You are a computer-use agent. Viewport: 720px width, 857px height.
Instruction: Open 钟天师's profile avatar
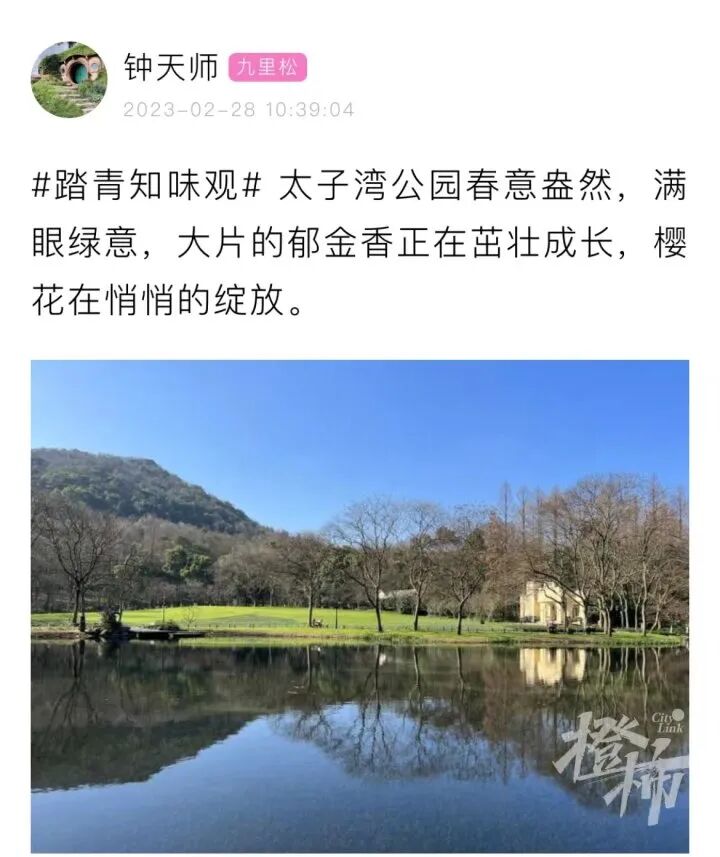coord(69,80)
